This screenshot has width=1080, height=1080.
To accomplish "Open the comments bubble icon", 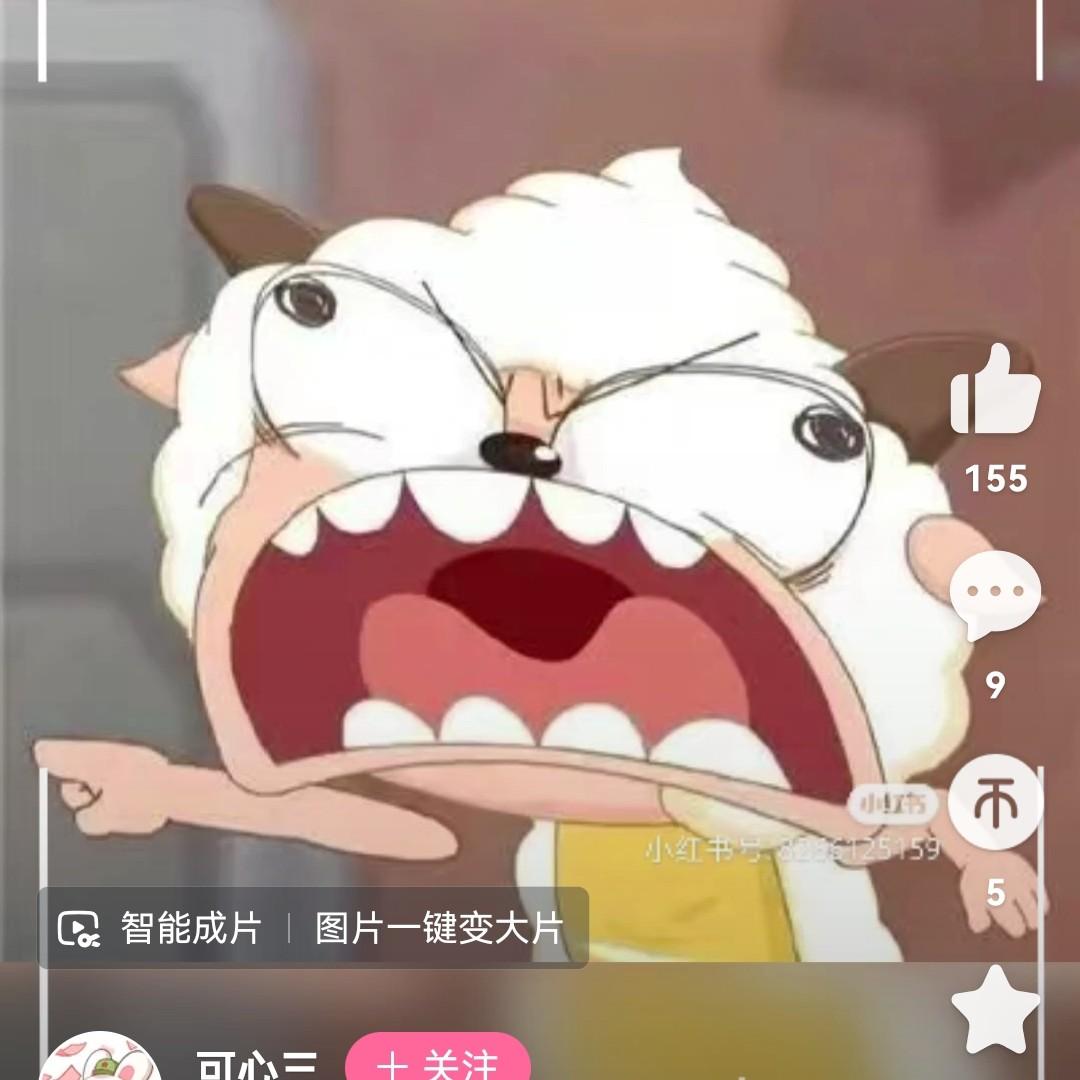I will (x=995, y=595).
